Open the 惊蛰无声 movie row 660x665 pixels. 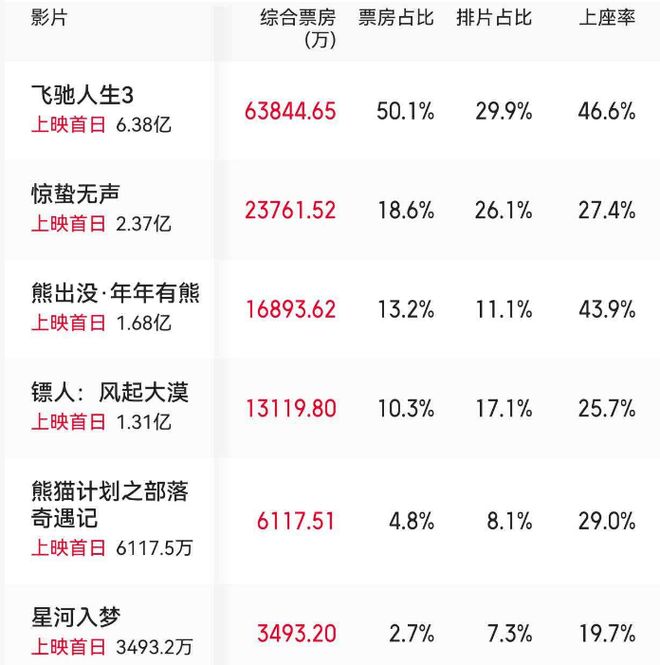76,194
